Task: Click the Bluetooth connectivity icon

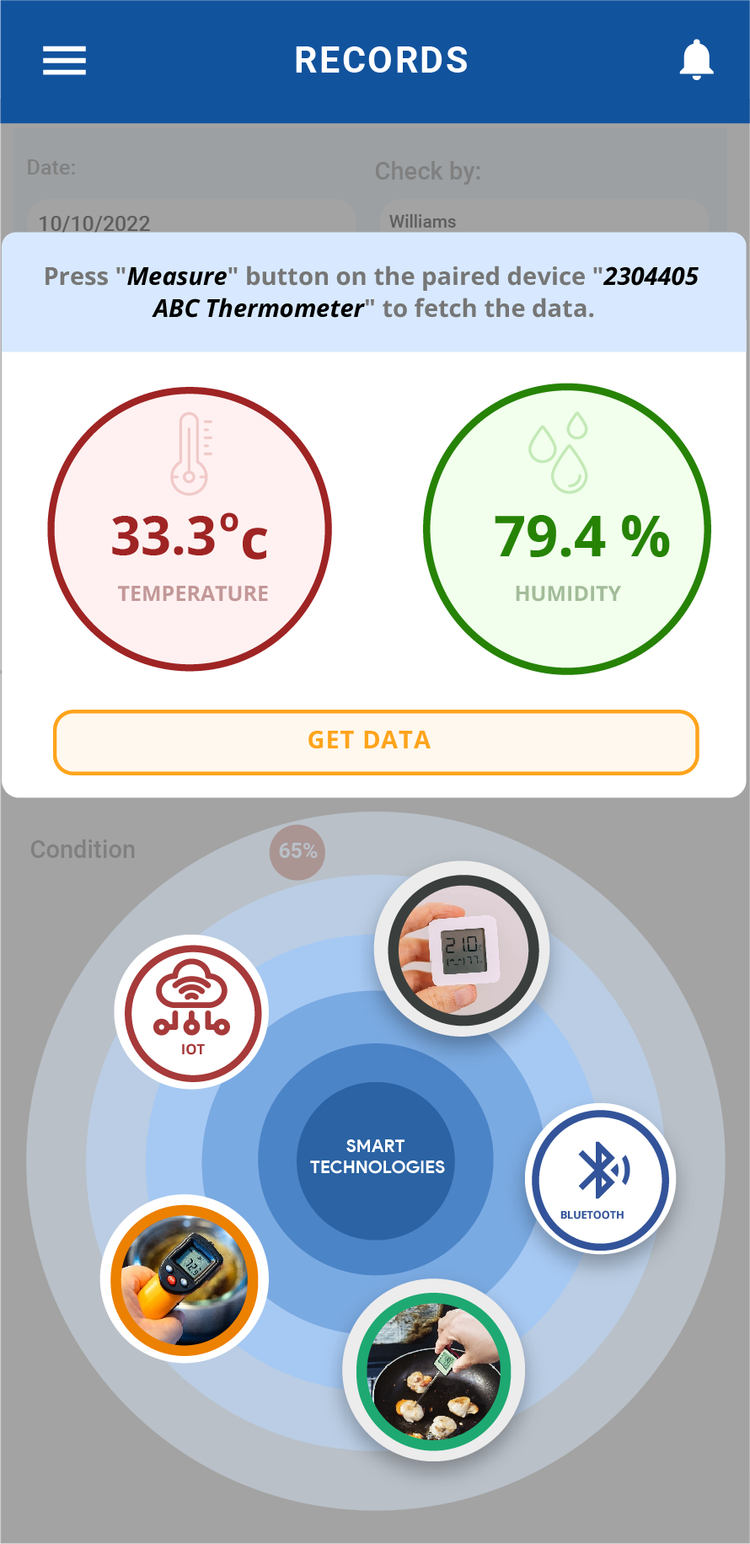Action: pyautogui.click(x=600, y=1178)
